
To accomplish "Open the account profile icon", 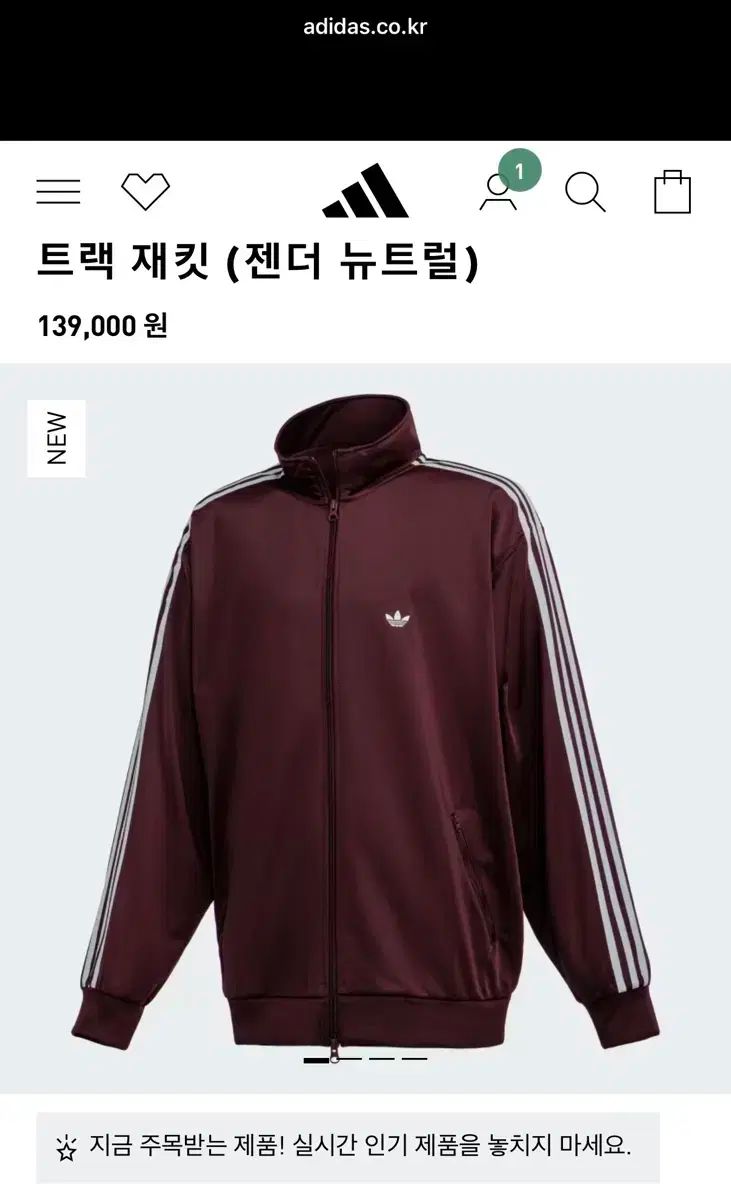I will 498,193.
